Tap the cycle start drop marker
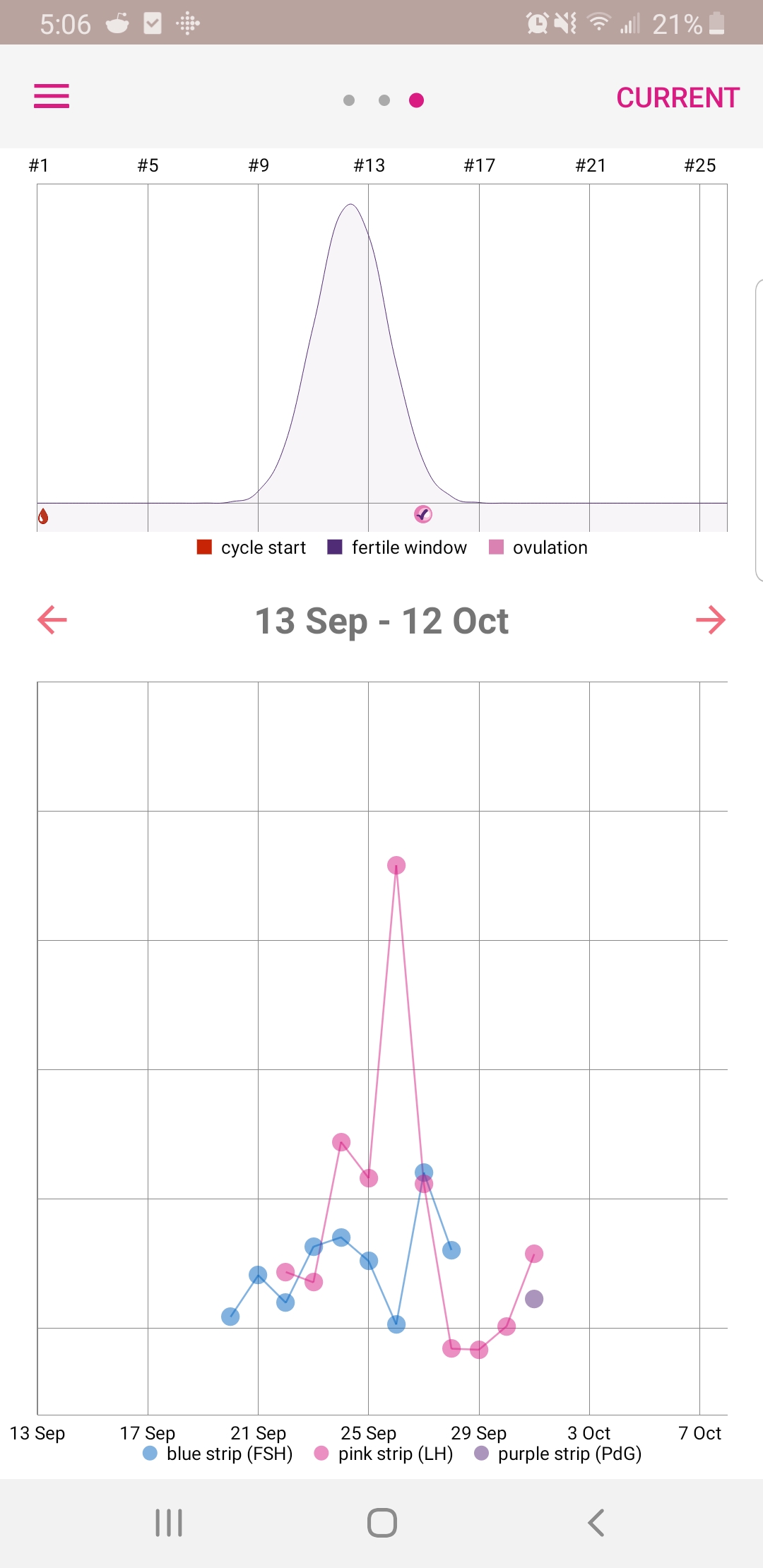763x1568 pixels. point(43,516)
